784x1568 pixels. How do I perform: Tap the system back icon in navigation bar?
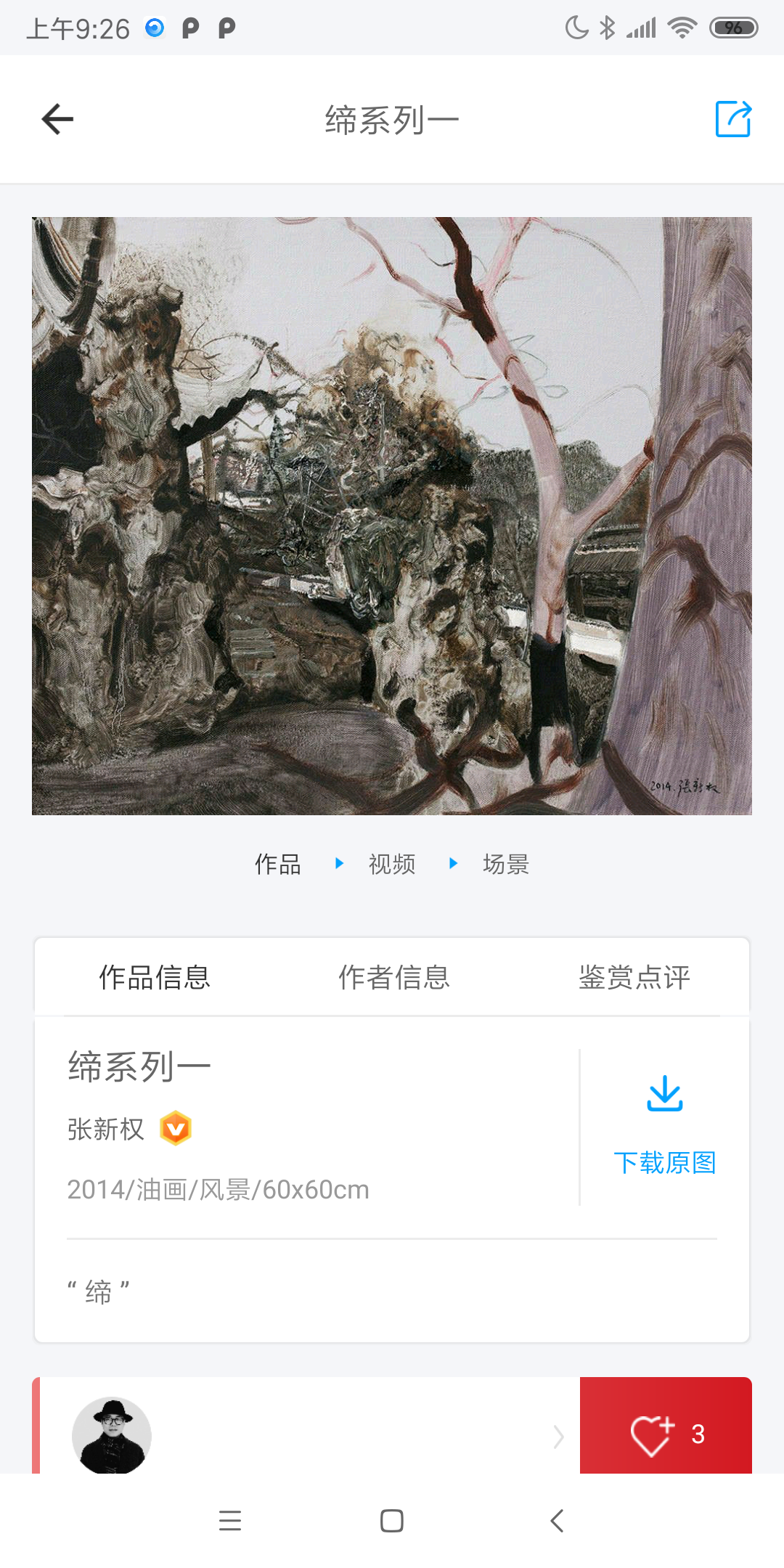[x=555, y=1522]
